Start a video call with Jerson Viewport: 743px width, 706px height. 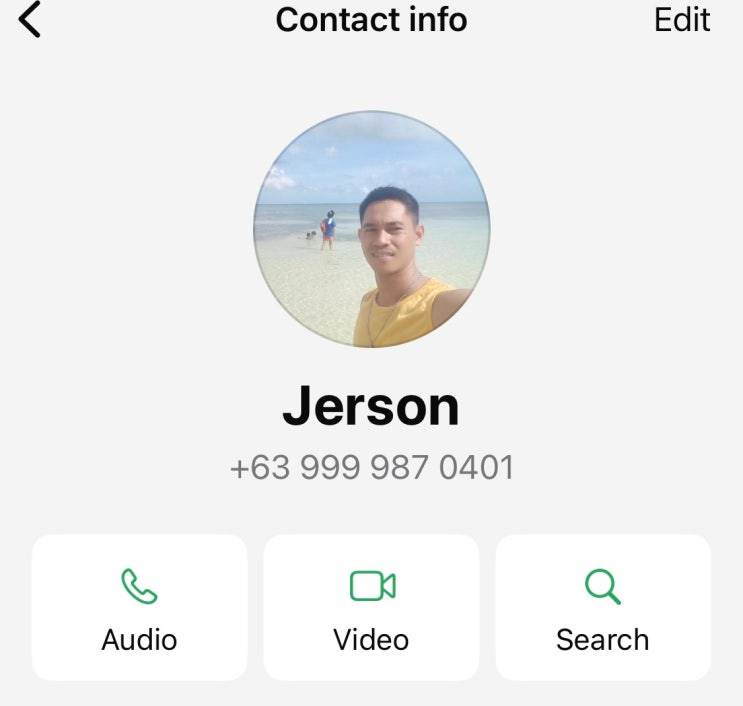point(371,607)
